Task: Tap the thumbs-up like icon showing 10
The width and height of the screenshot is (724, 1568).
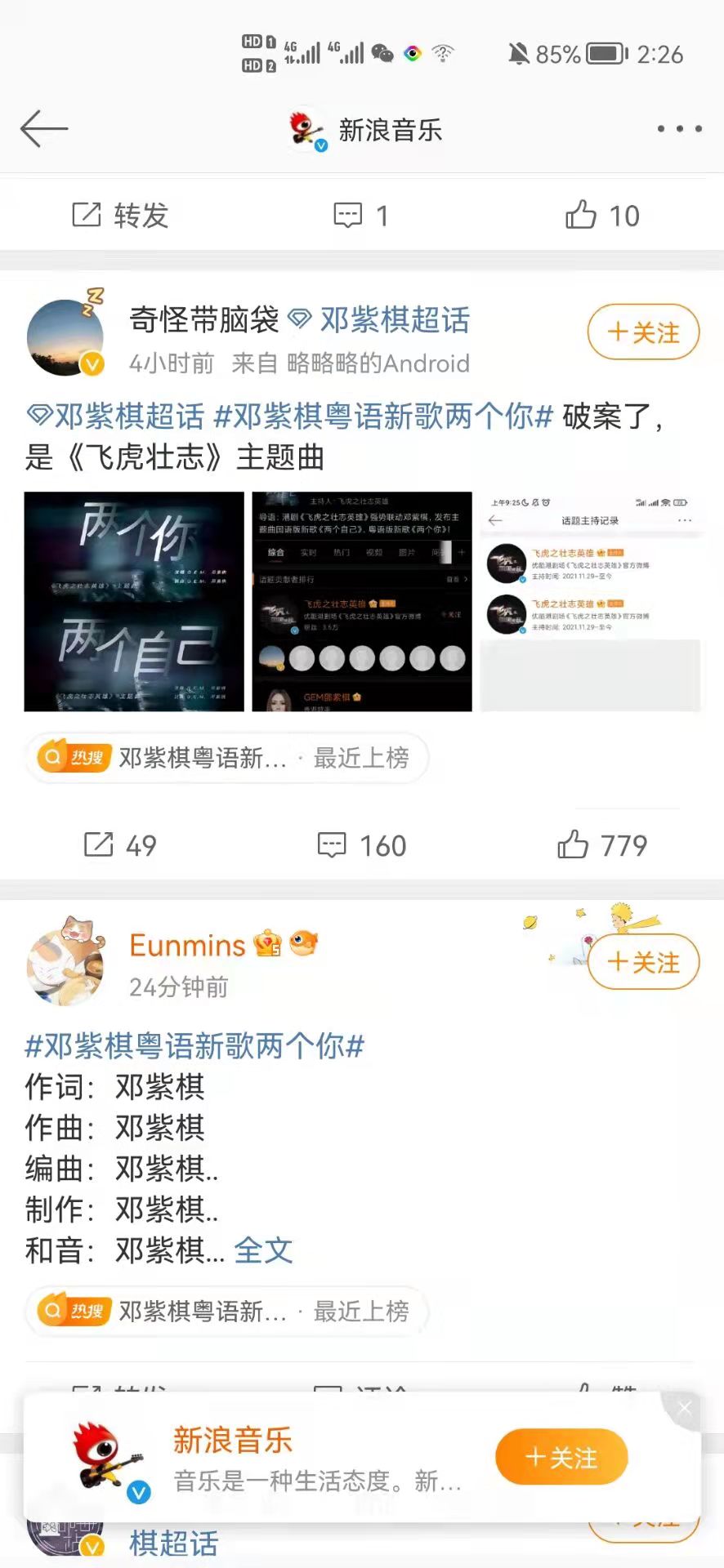Action: pyautogui.click(x=602, y=216)
